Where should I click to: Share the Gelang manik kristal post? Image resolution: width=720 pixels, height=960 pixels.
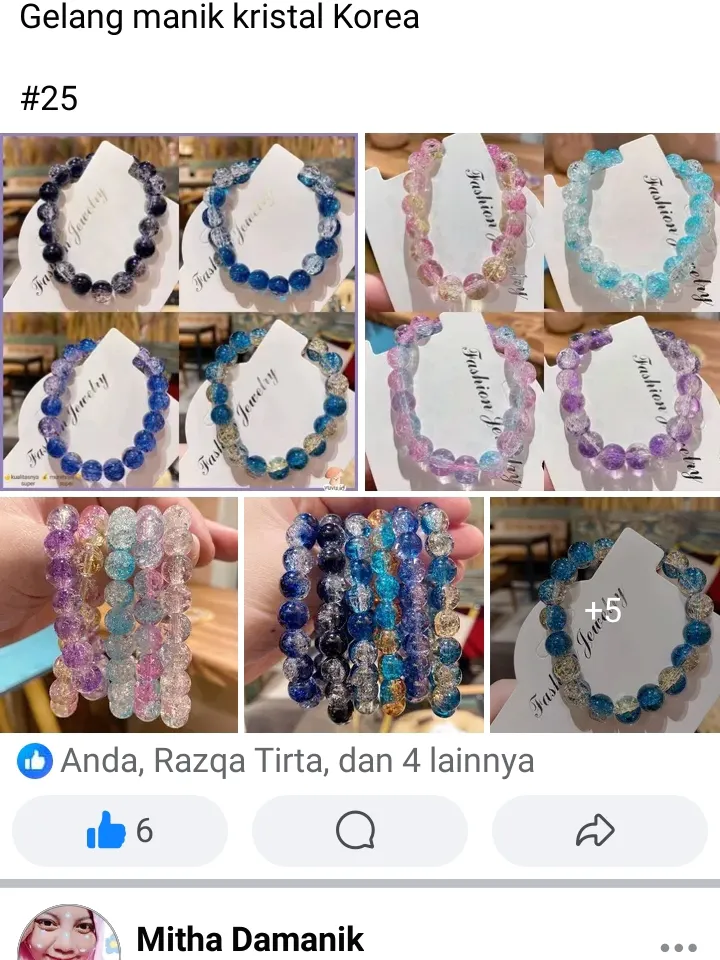pyautogui.click(x=599, y=830)
